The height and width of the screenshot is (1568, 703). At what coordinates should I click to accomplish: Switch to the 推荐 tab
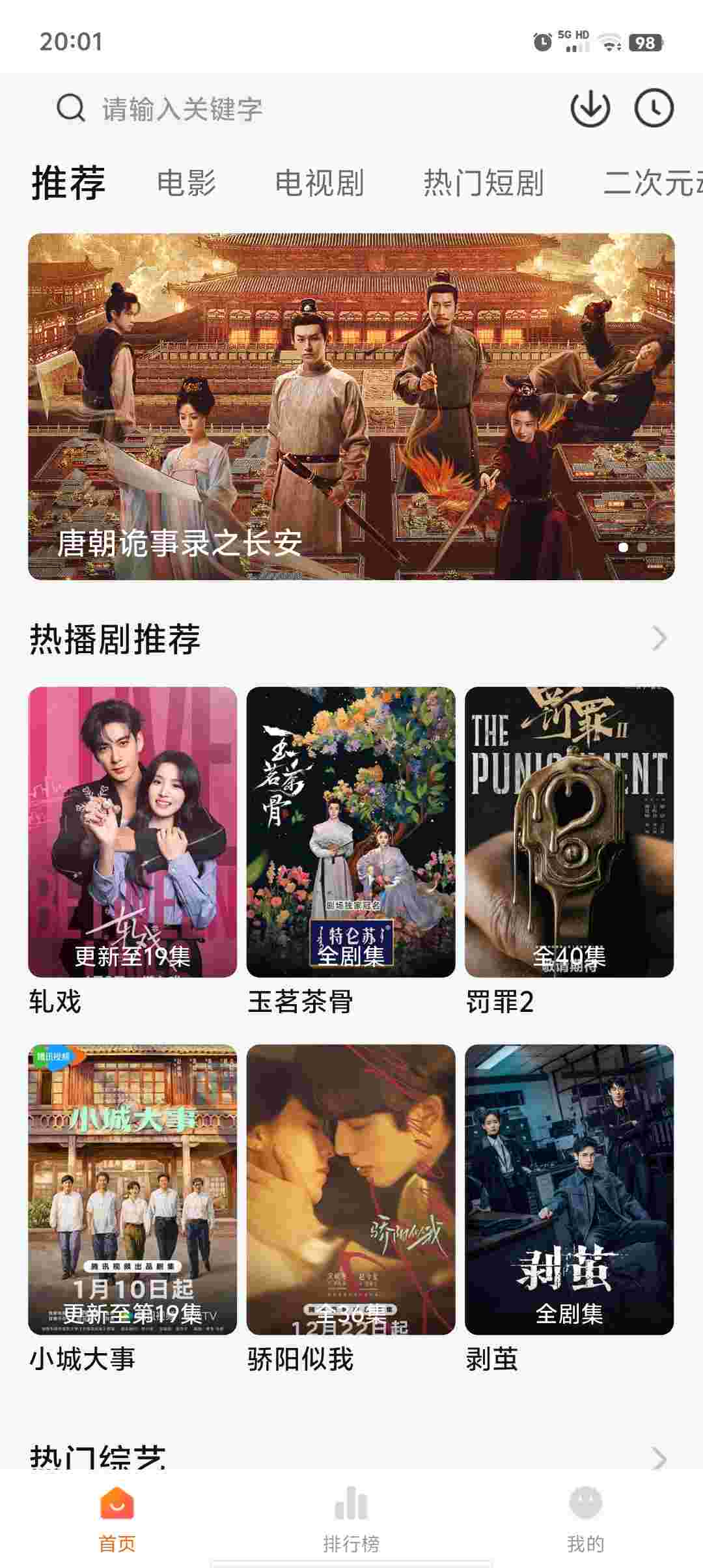click(68, 183)
